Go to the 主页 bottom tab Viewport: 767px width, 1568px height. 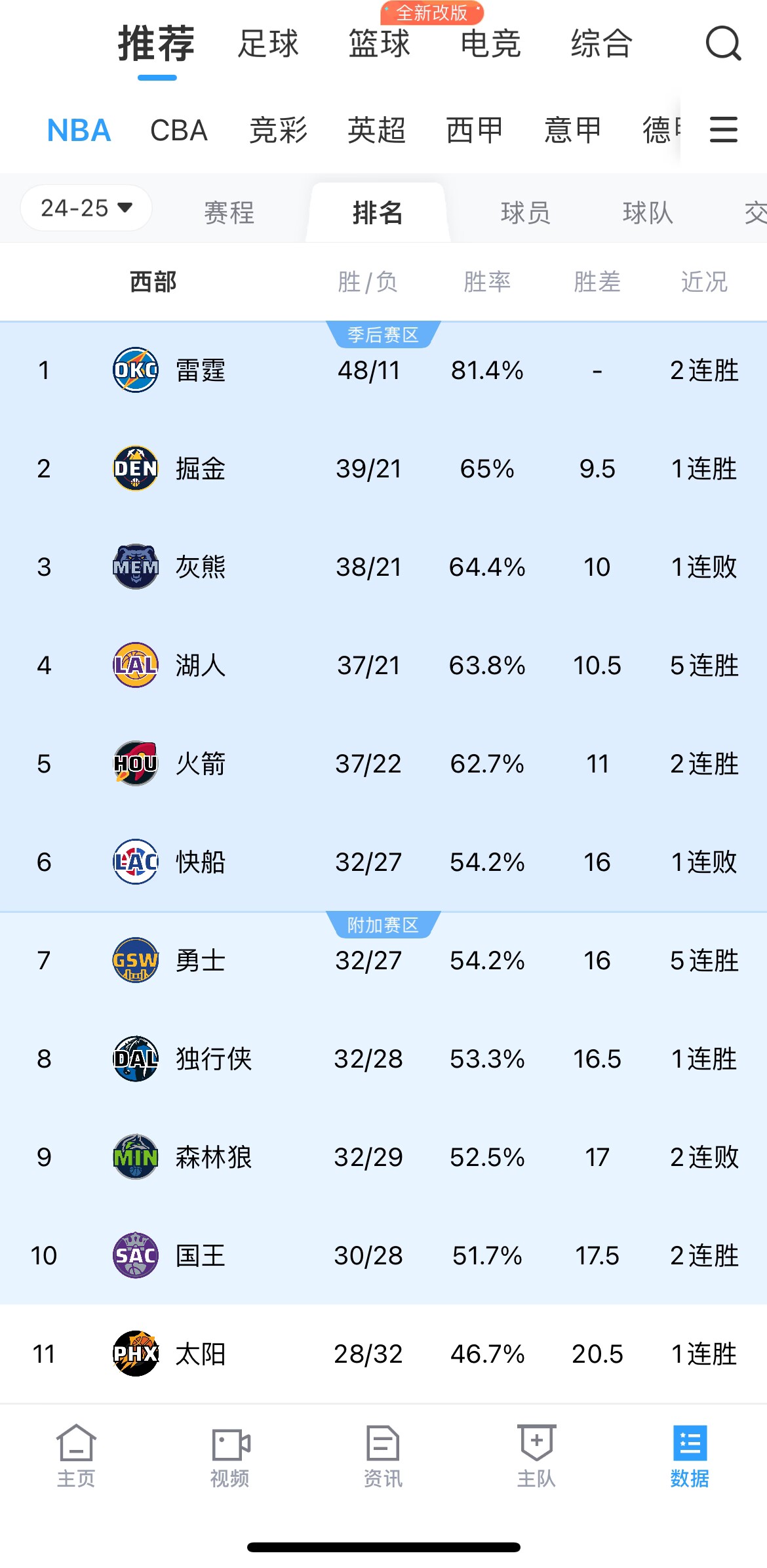(x=76, y=1455)
